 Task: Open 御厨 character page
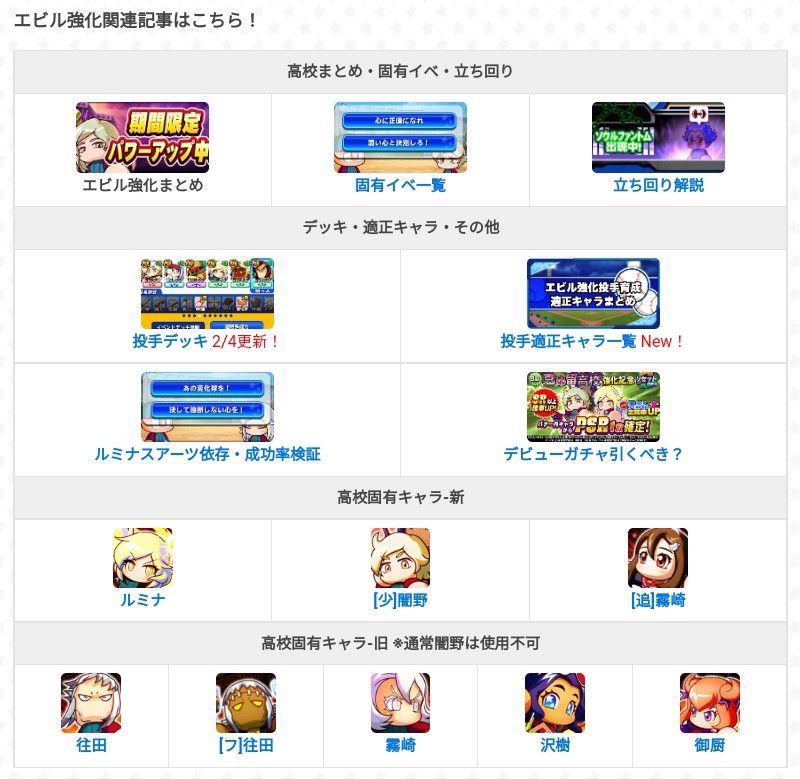pos(709,745)
